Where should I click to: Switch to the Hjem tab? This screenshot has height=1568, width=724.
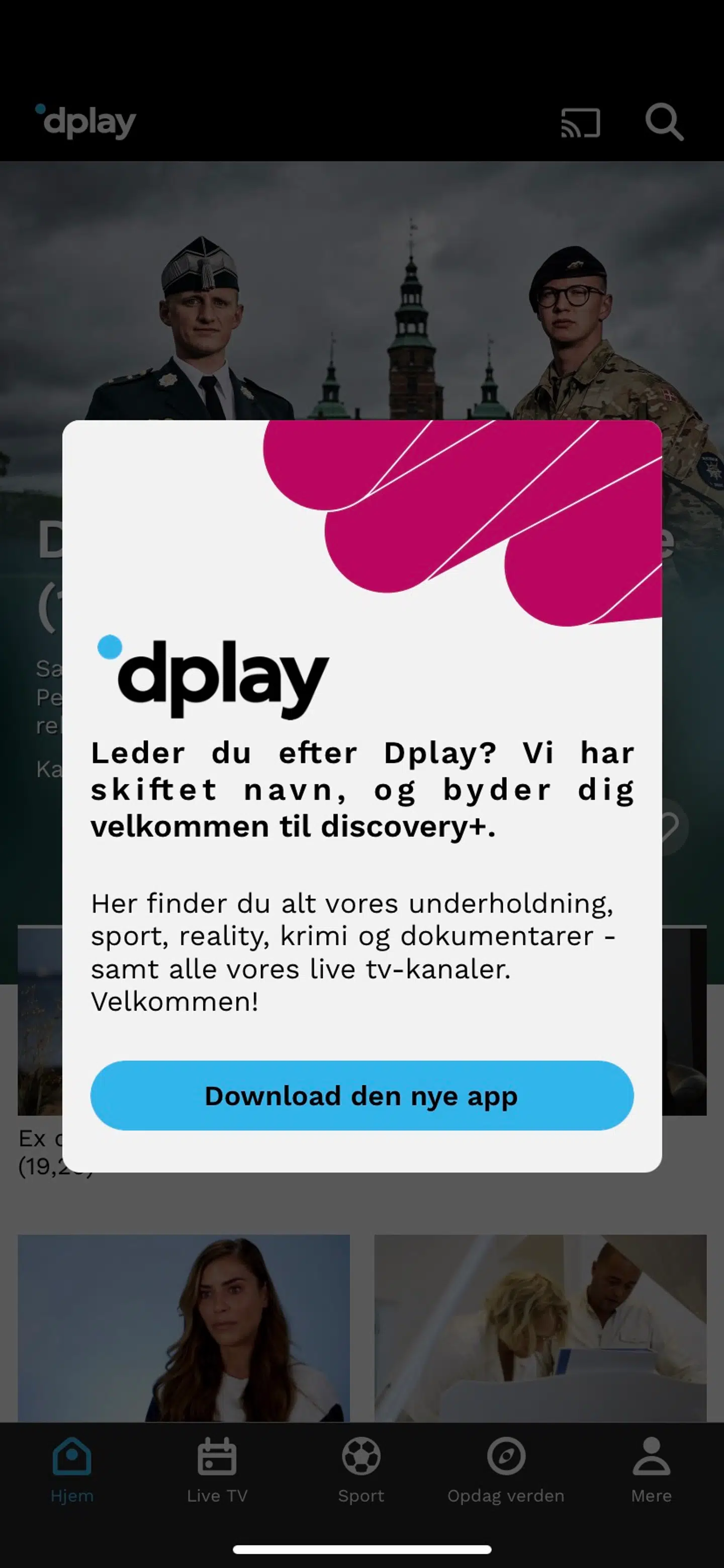pyautogui.click(x=72, y=1469)
